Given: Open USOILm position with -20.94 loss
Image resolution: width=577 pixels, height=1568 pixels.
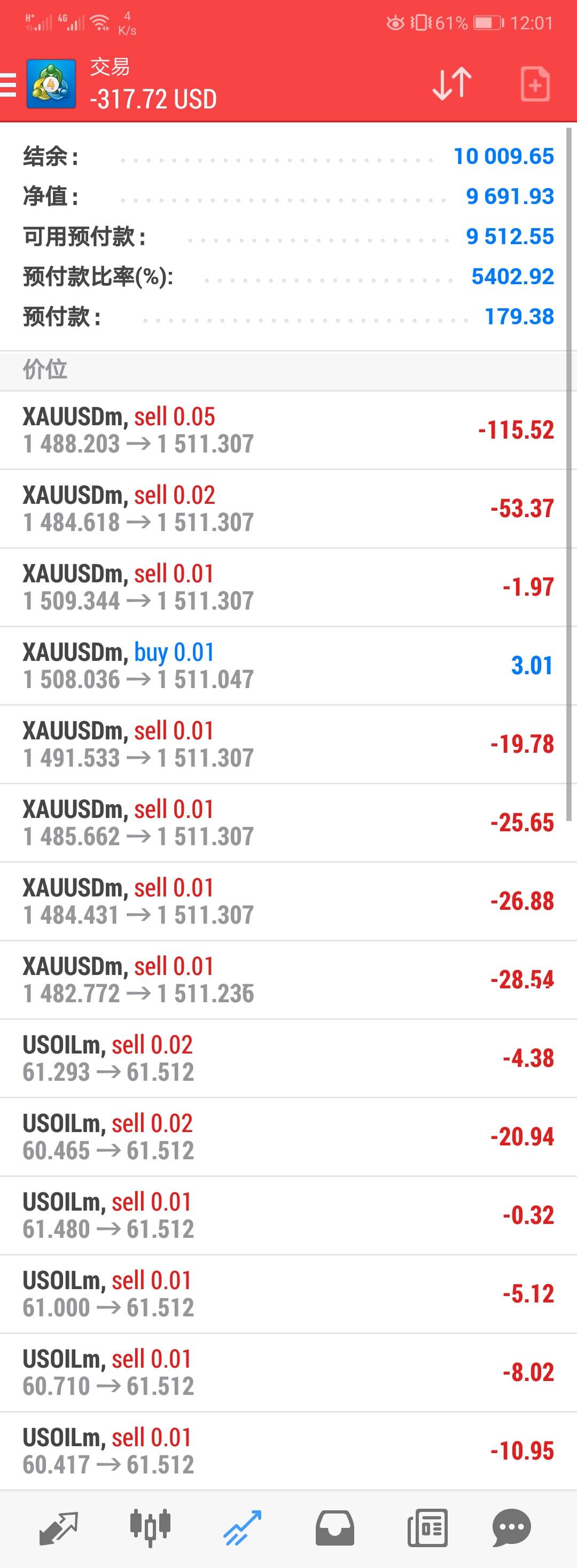Looking at the screenshot, I should (288, 1137).
